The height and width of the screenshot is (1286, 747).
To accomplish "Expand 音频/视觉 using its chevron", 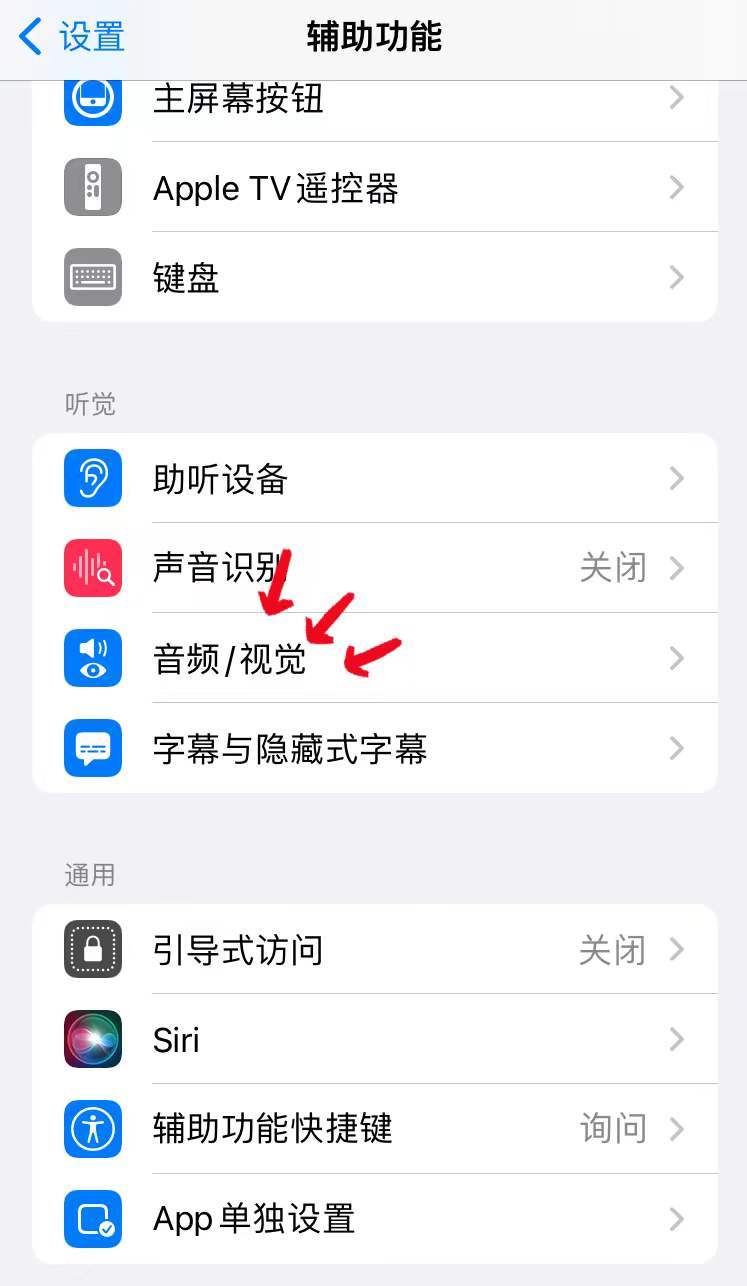I will pos(677,658).
